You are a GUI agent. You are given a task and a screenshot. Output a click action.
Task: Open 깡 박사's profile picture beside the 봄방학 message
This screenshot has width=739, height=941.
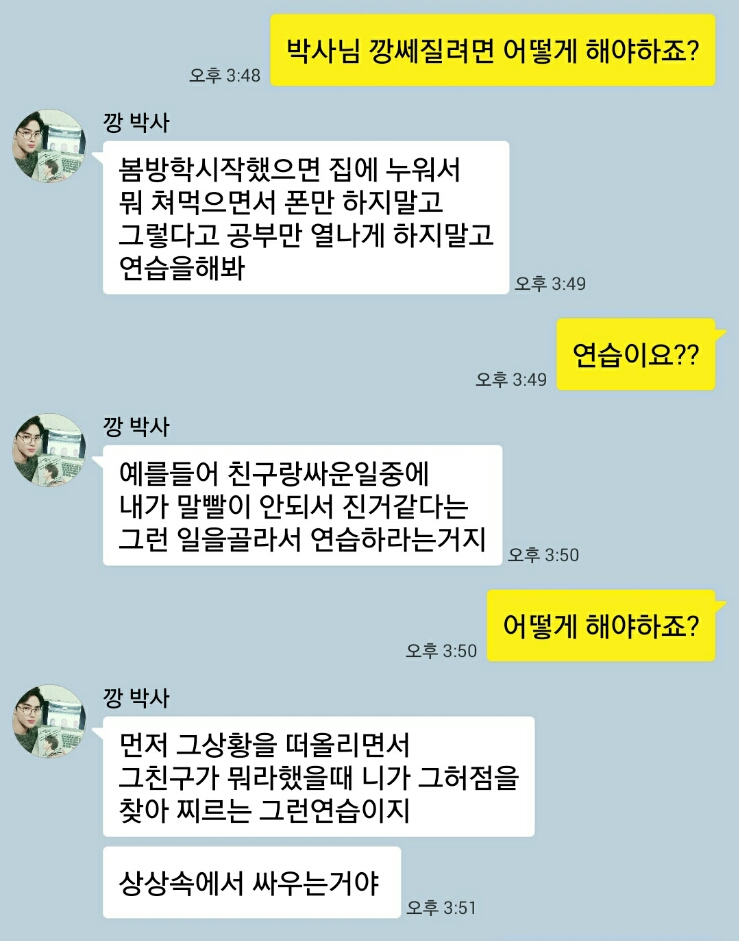[49, 147]
